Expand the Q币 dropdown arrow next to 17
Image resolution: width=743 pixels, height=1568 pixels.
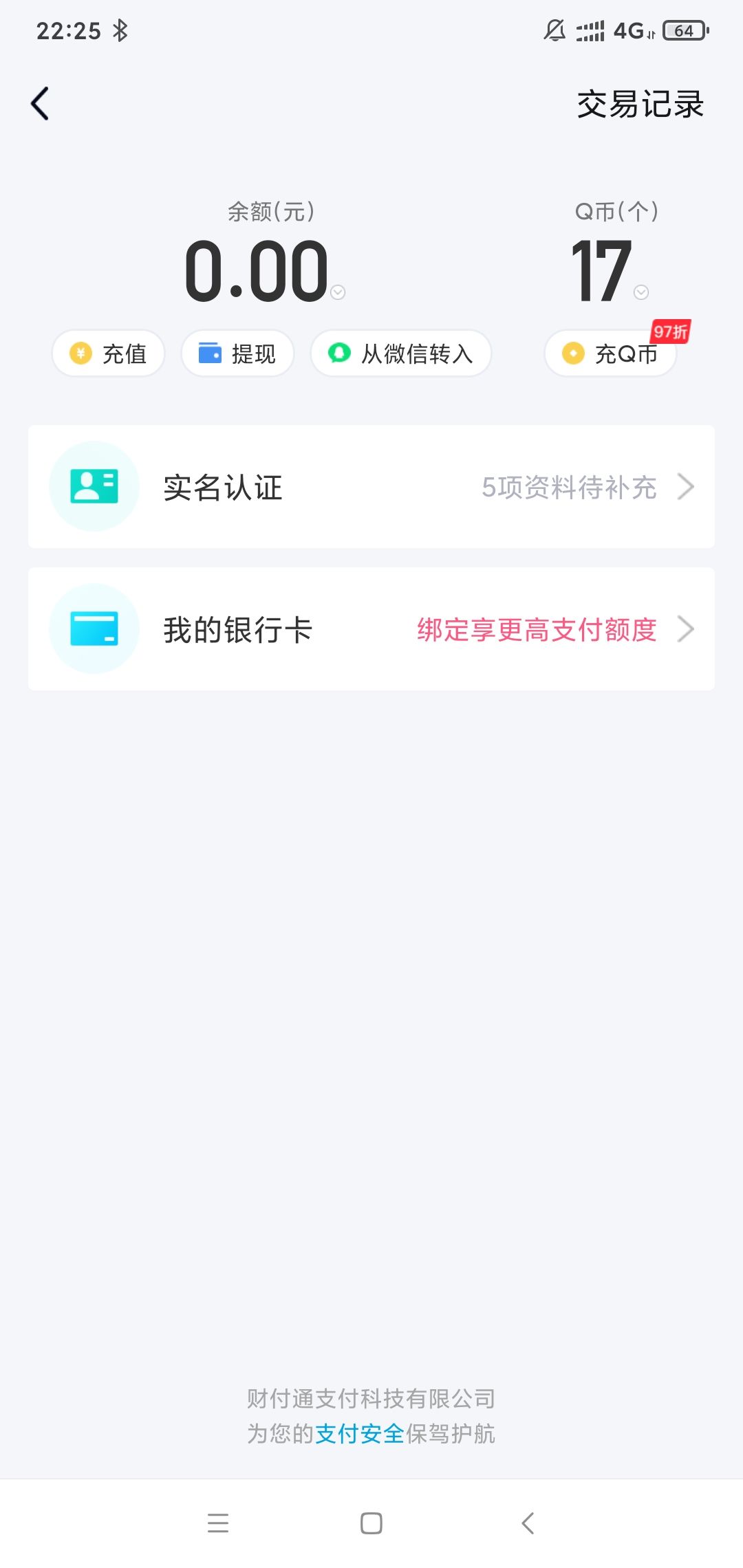click(x=641, y=292)
